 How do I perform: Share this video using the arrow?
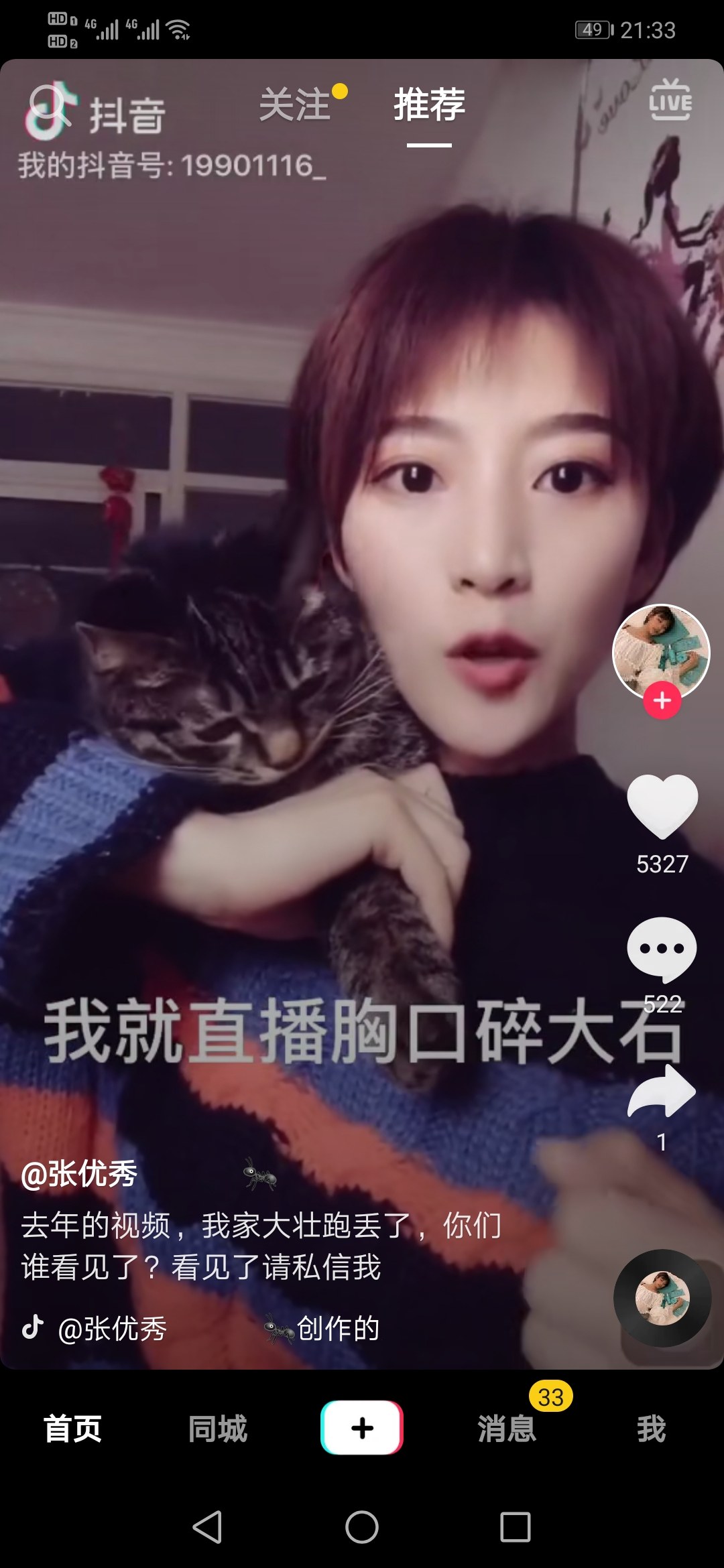pyautogui.click(x=662, y=1092)
